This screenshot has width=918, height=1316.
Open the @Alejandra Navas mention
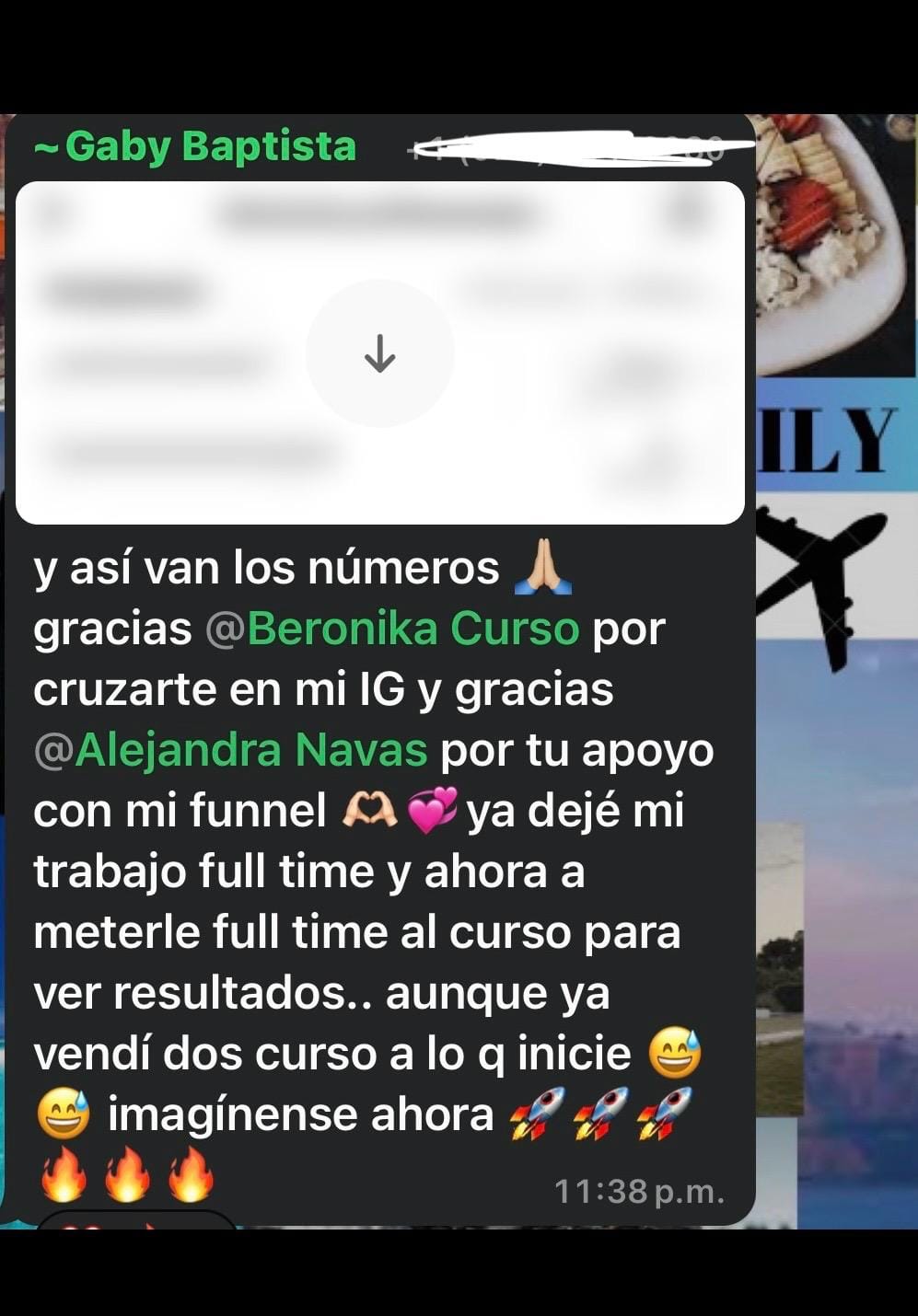click(x=230, y=750)
